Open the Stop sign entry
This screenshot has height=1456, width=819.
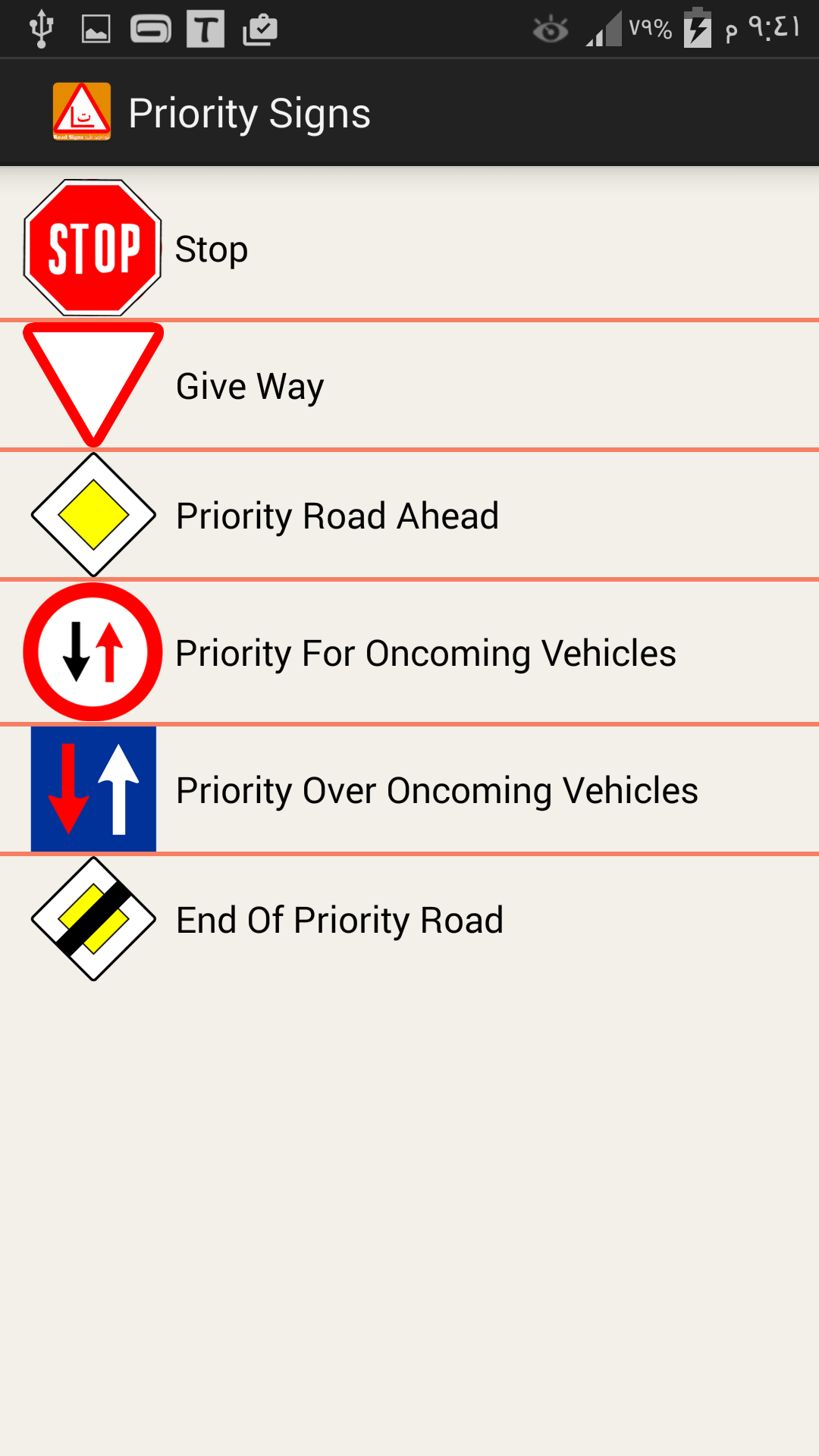point(409,248)
